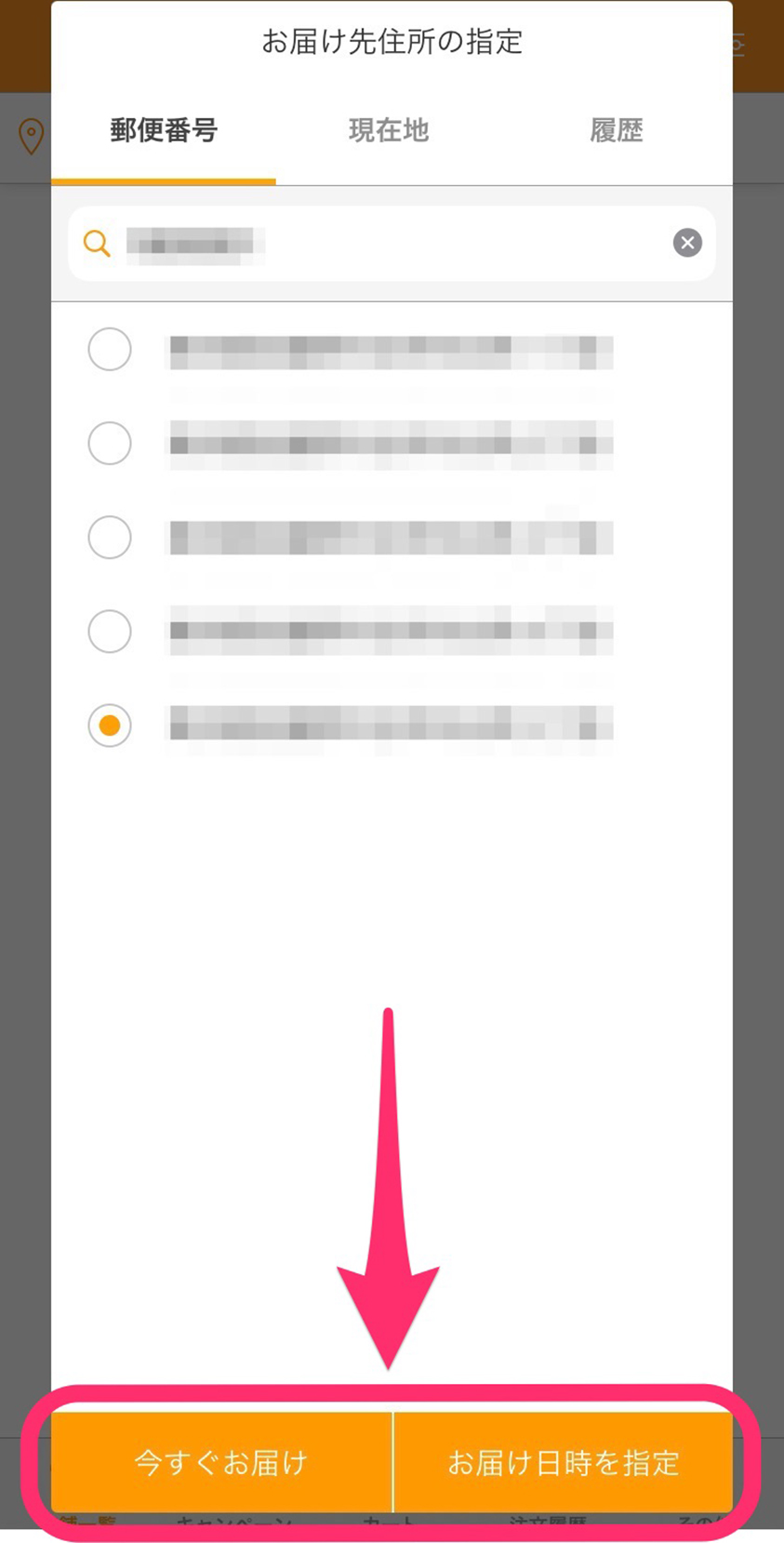Image resolution: width=784 pixels, height=1543 pixels.
Task: Switch to the 現在地 tab
Action: (389, 131)
